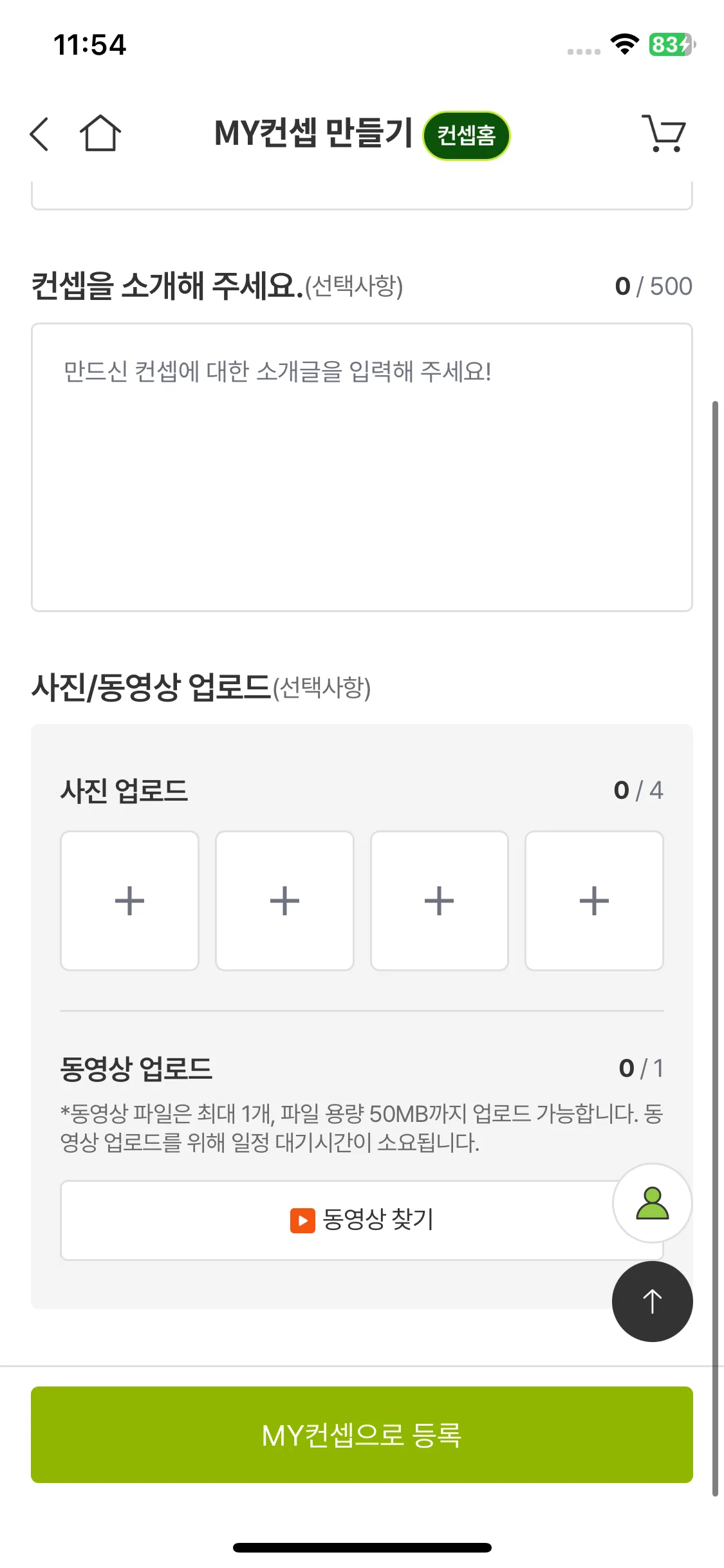This screenshot has width=724, height=1568.
Task: Tap the fourth photo upload plus tile
Action: (x=594, y=900)
